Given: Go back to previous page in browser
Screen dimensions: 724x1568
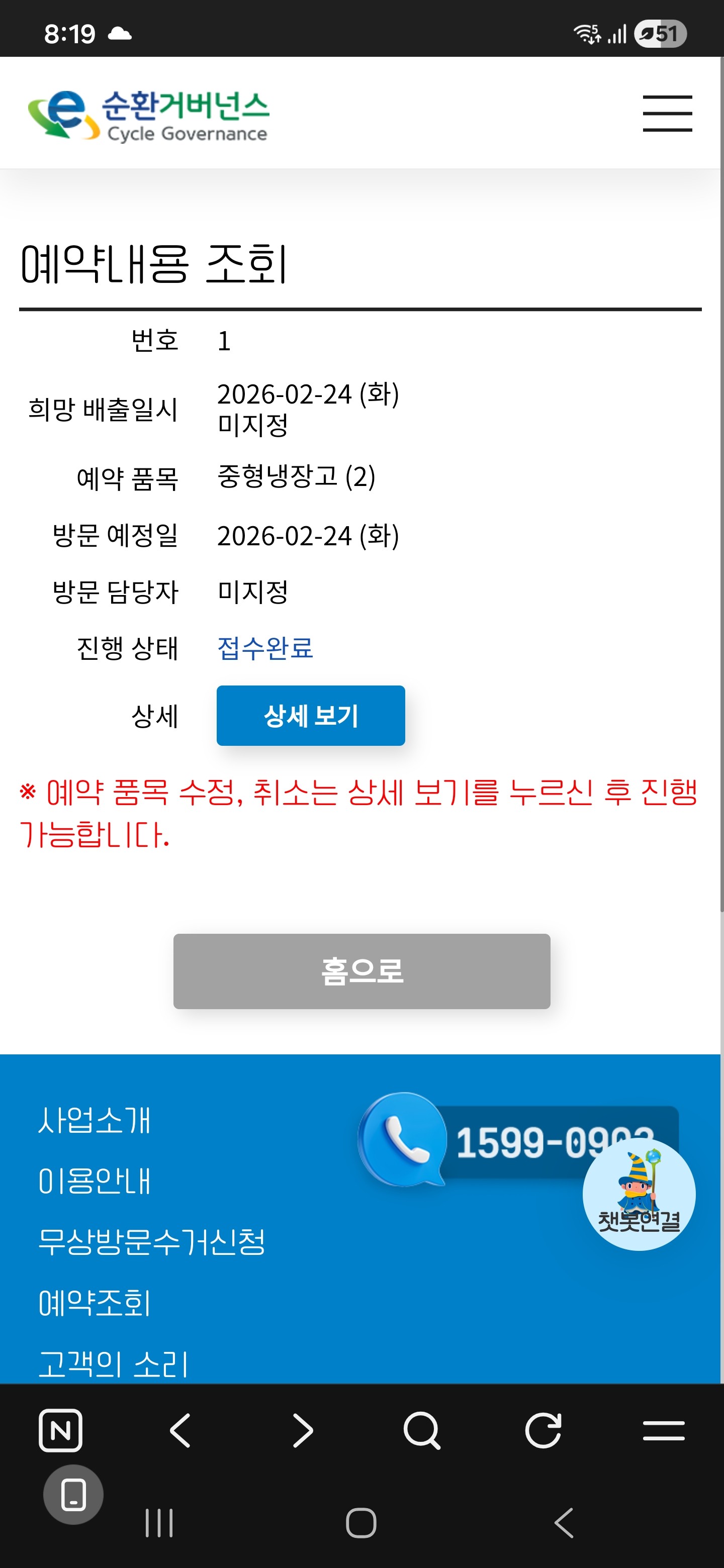Looking at the screenshot, I should pos(180,1430).
